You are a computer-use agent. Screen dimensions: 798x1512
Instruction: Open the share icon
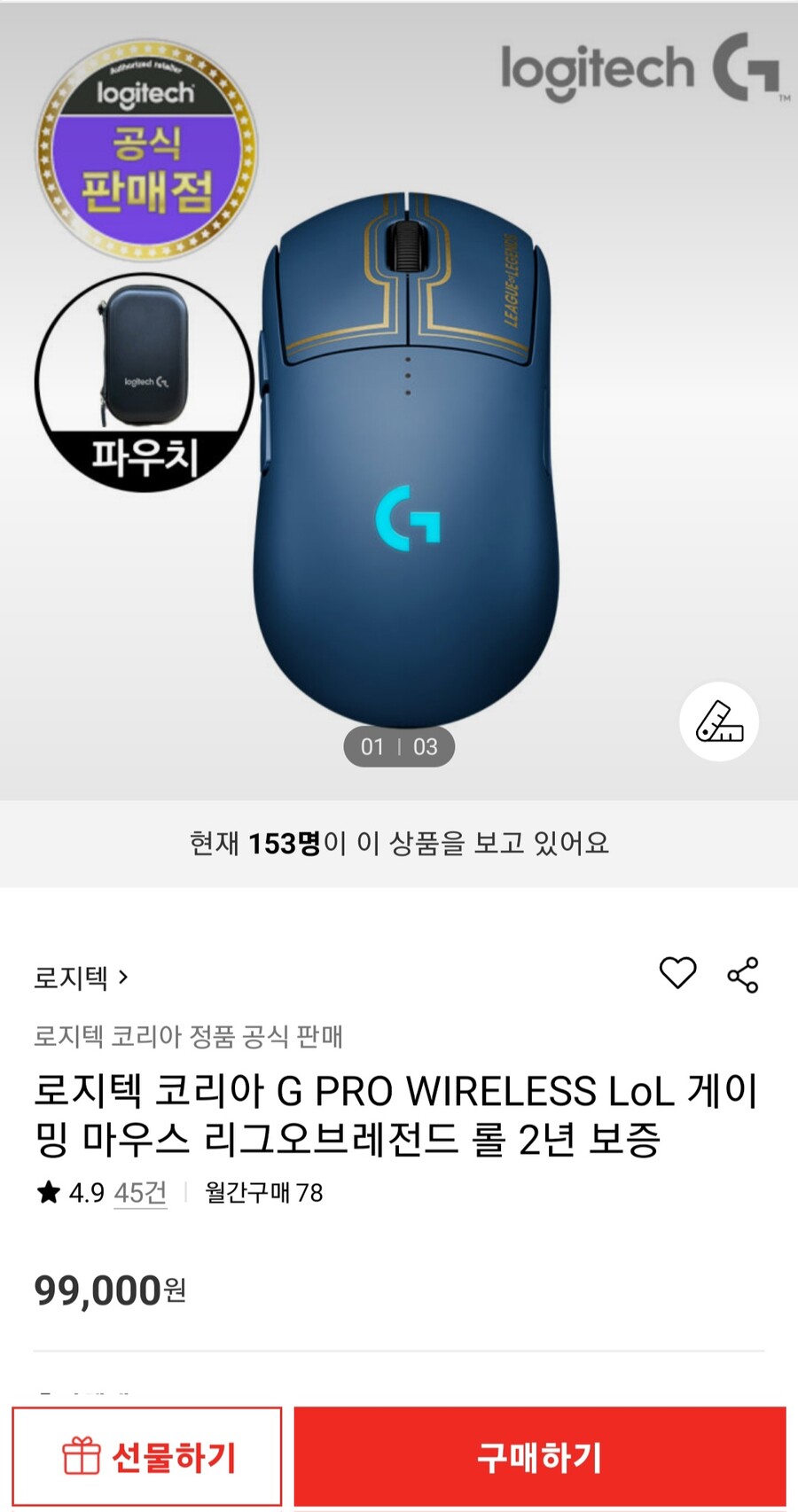point(743,976)
